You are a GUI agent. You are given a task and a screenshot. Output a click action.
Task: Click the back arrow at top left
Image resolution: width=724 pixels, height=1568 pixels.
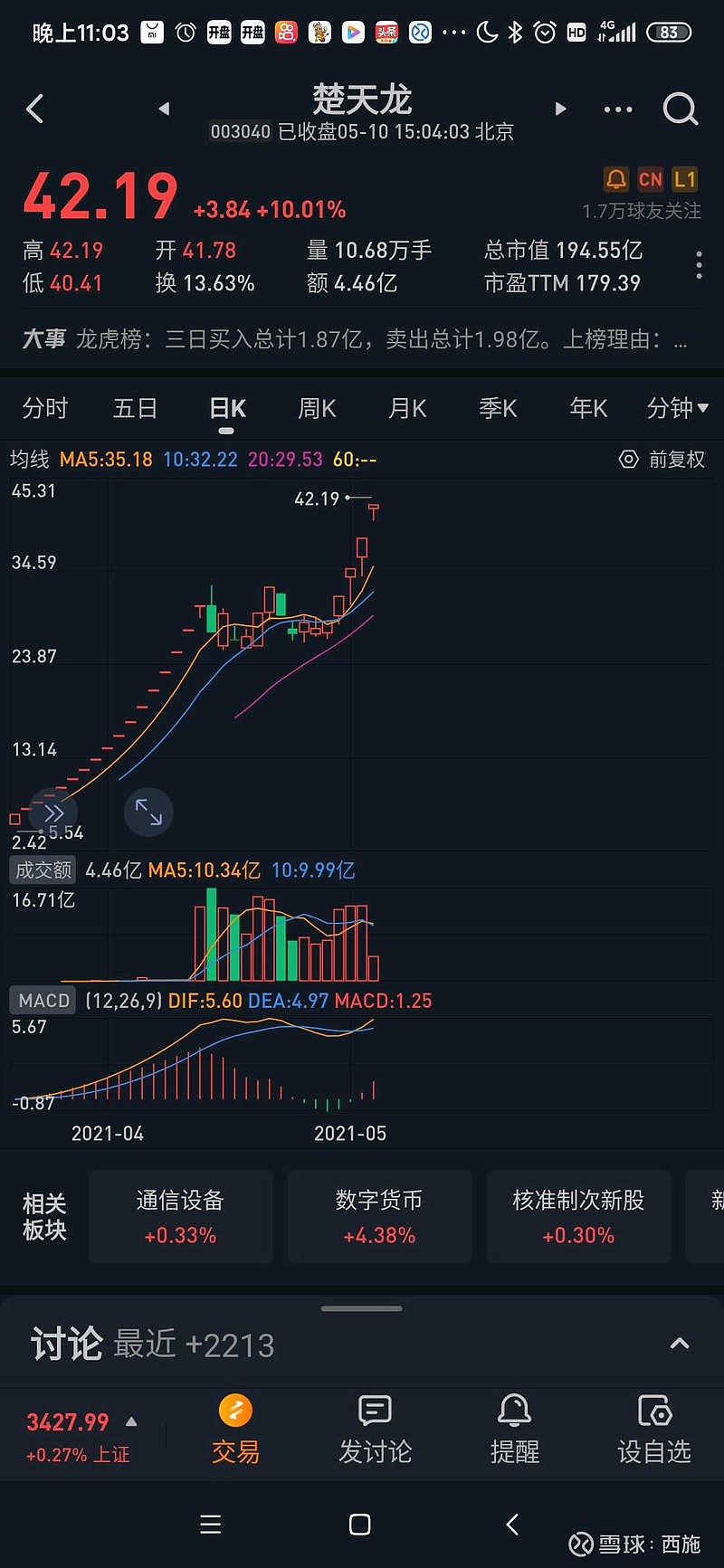tap(34, 109)
